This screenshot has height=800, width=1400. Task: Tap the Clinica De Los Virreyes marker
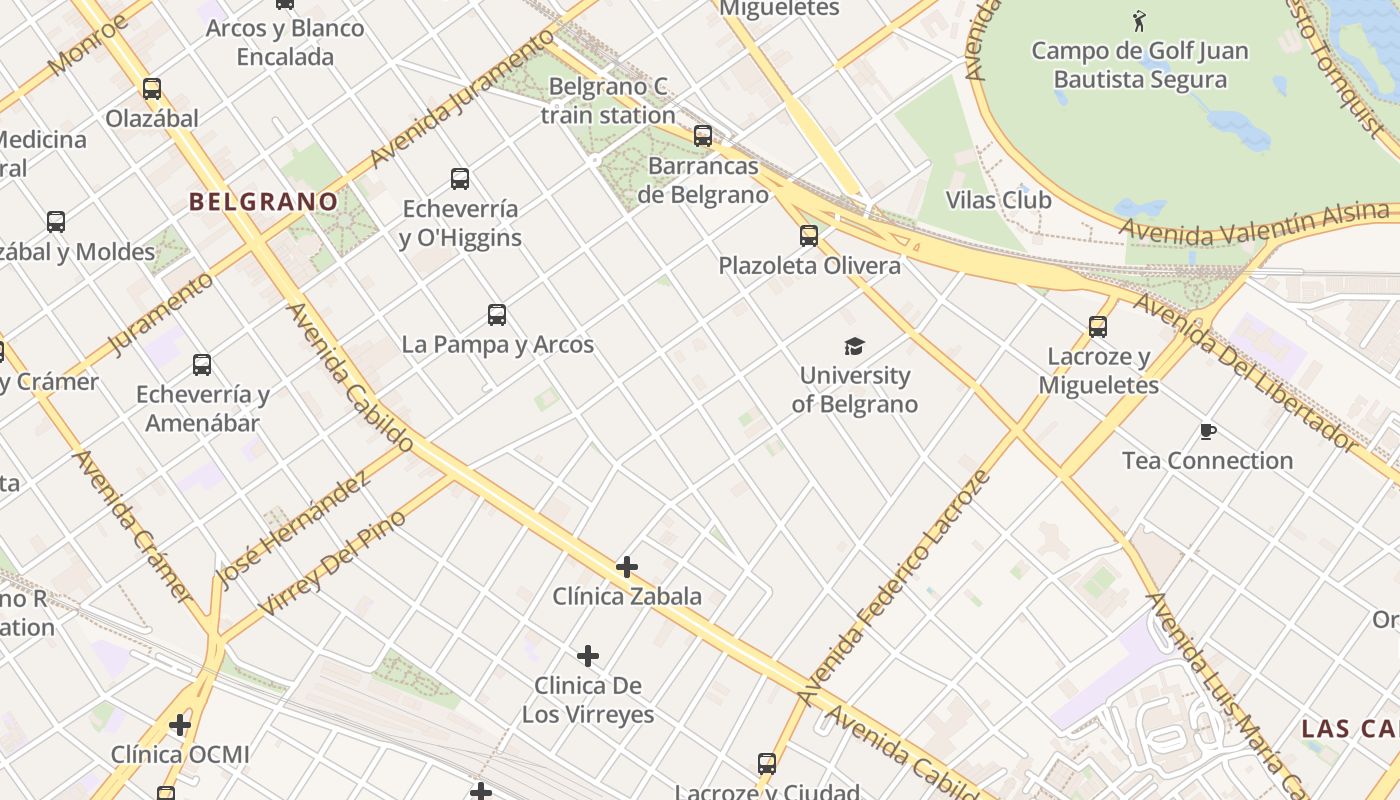(588, 656)
